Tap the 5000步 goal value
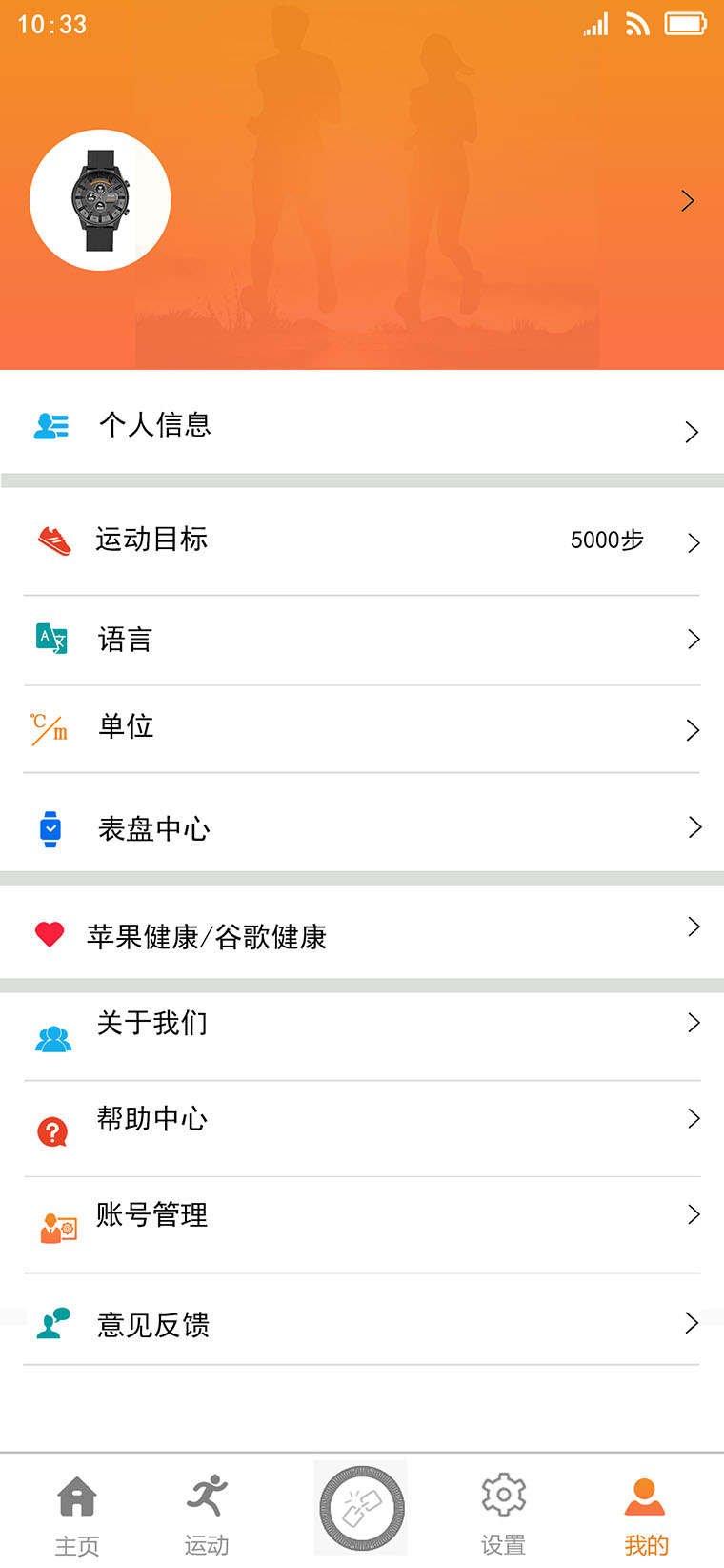The image size is (724, 1568). click(x=607, y=540)
